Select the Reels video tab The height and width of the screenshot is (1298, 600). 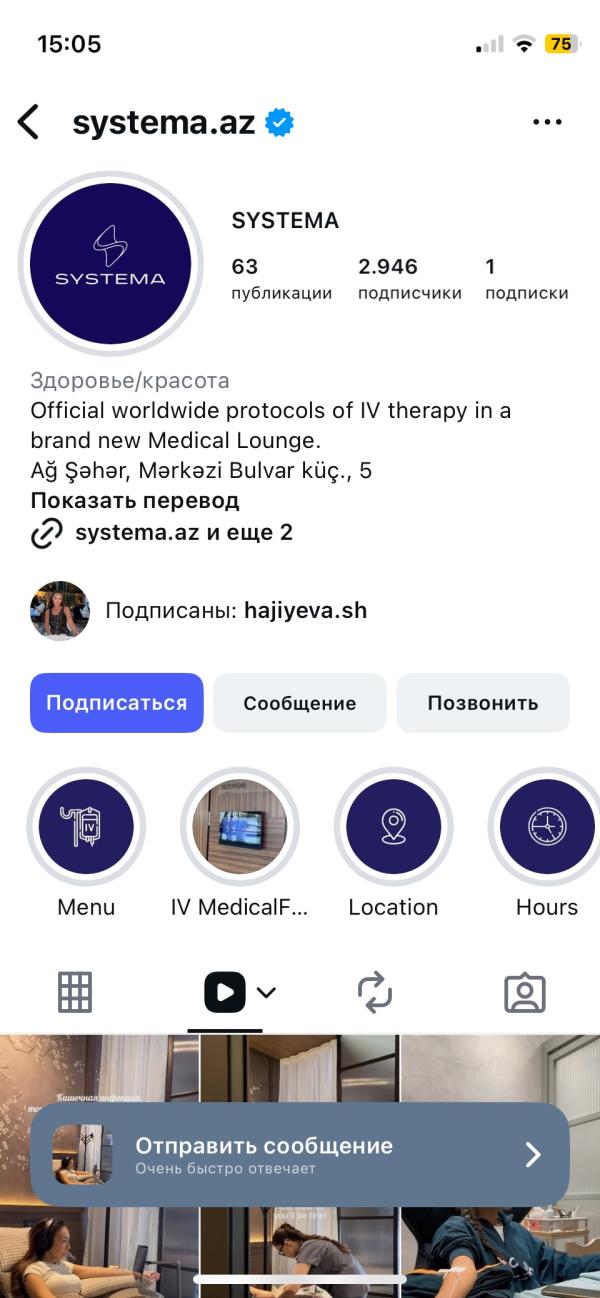pyautogui.click(x=226, y=992)
